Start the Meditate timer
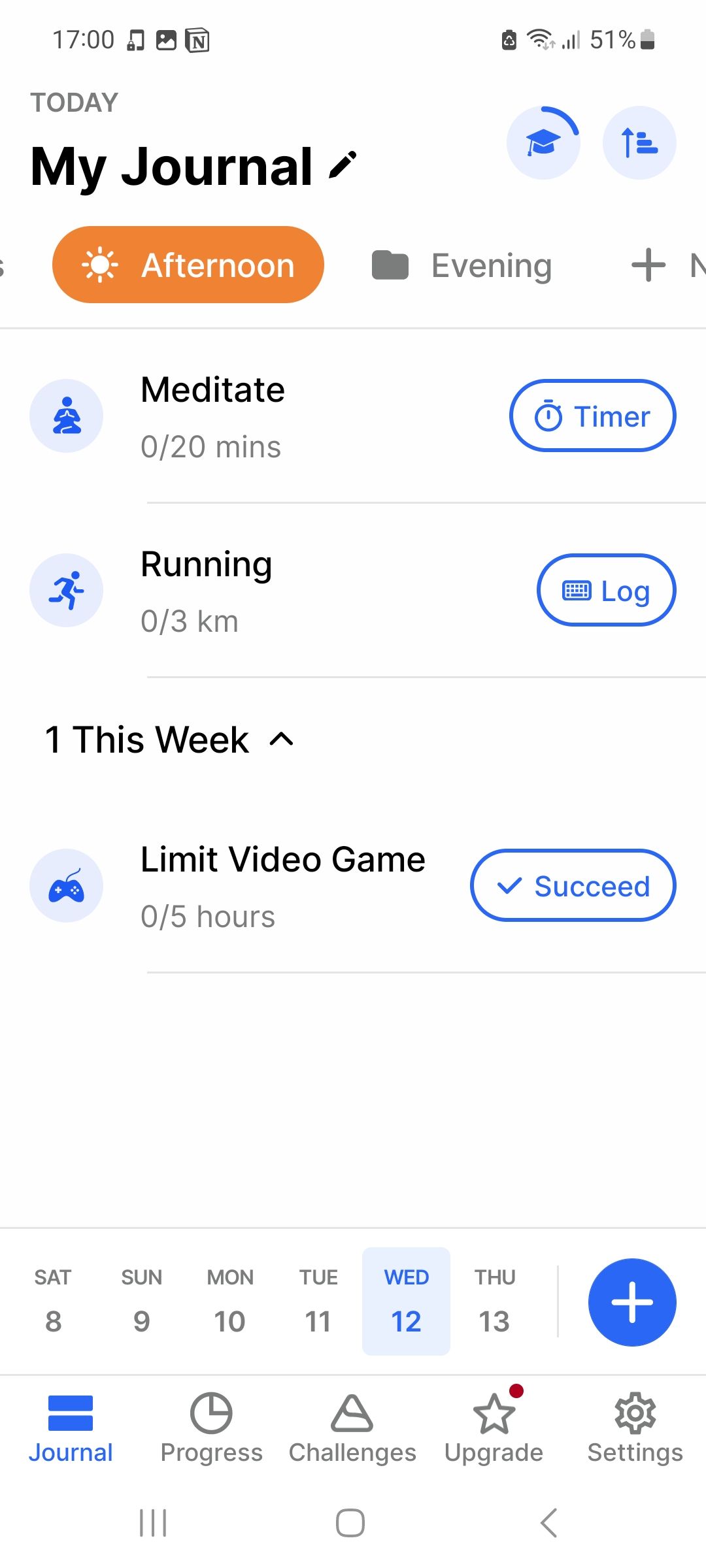This screenshot has height=1568, width=706. click(592, 416)
